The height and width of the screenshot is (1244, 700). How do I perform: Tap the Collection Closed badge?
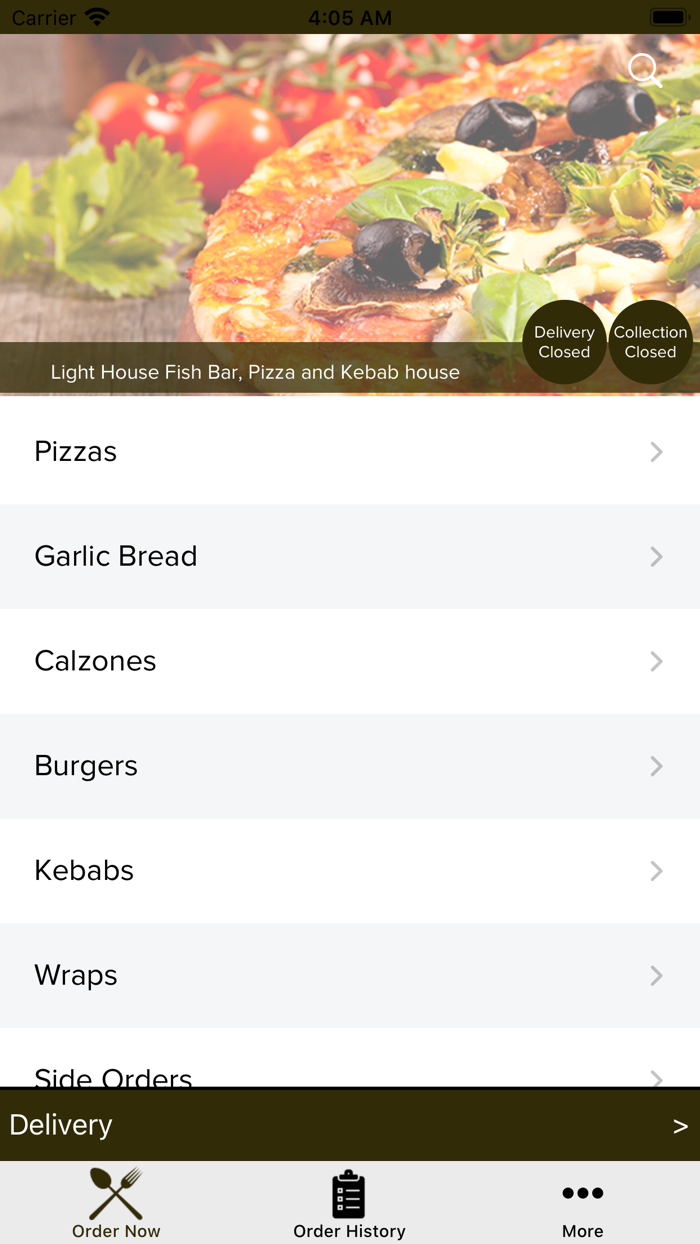point(650,342)
